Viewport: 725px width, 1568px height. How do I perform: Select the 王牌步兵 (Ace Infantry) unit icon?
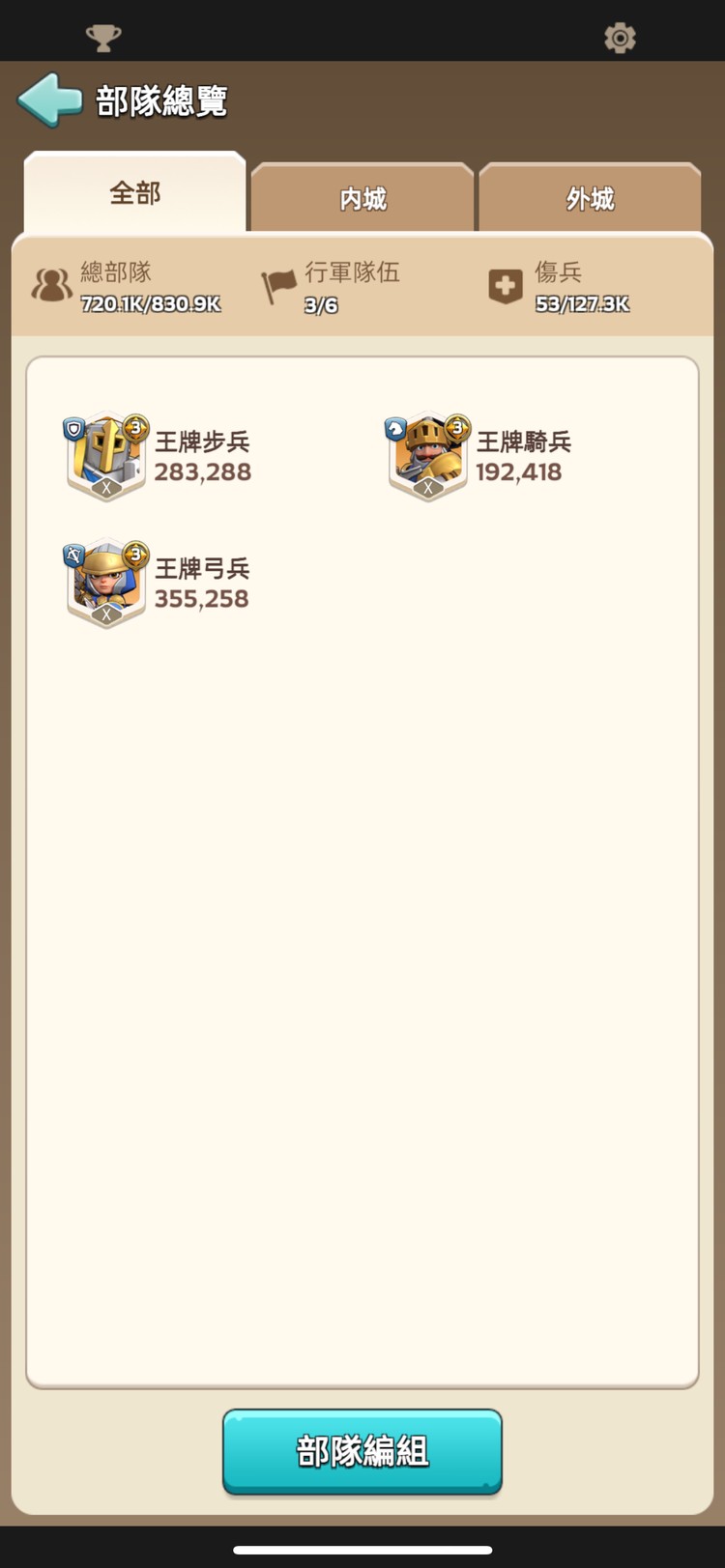(105, 454)
